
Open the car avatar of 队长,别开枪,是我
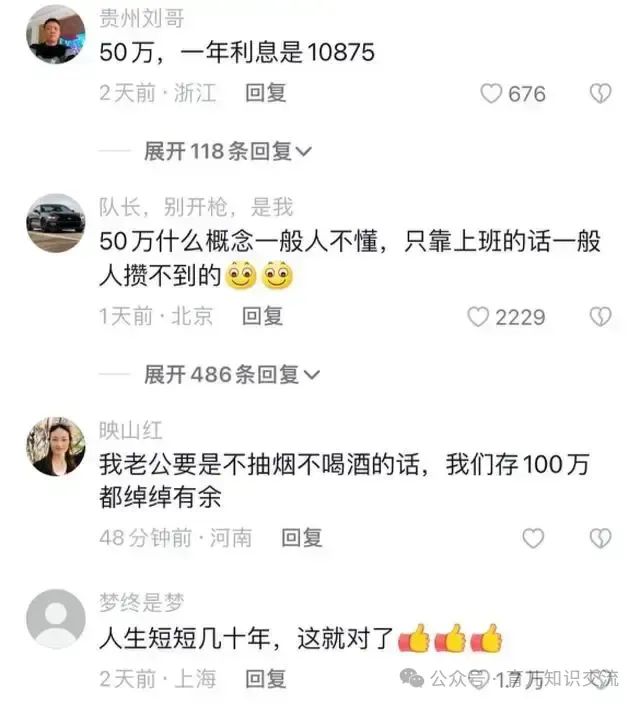pos(55,222)
